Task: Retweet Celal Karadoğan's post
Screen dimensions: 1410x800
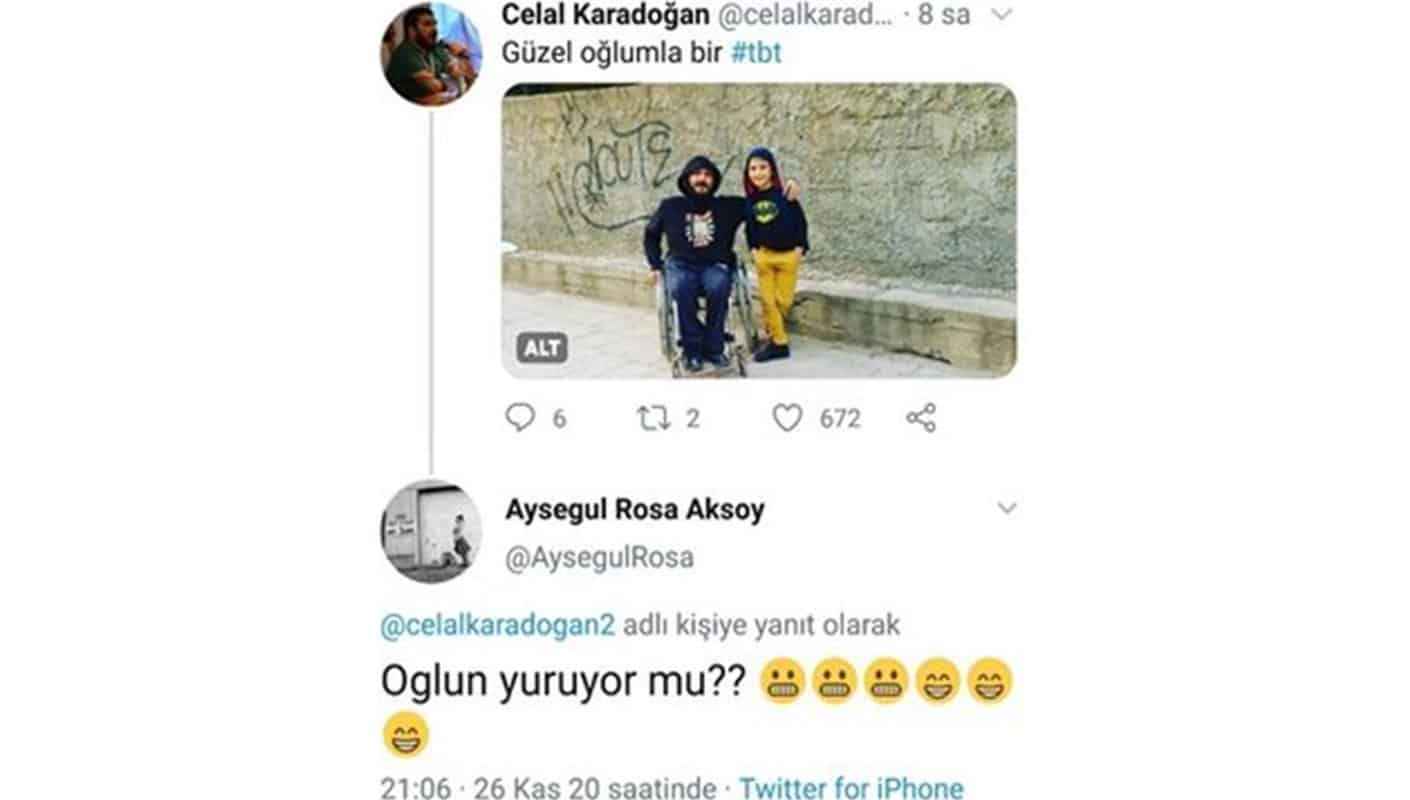Action: [654, 418]
